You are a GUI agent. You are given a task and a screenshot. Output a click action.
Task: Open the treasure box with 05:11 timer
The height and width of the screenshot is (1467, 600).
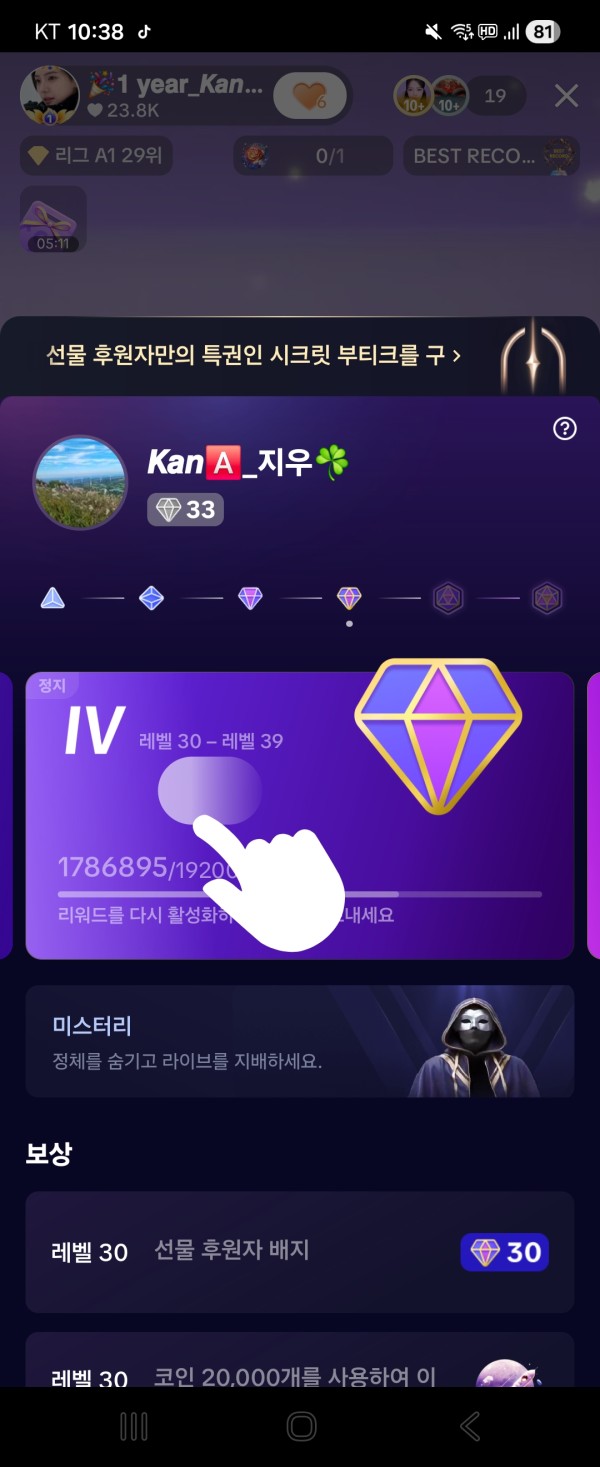pos(53,219)
